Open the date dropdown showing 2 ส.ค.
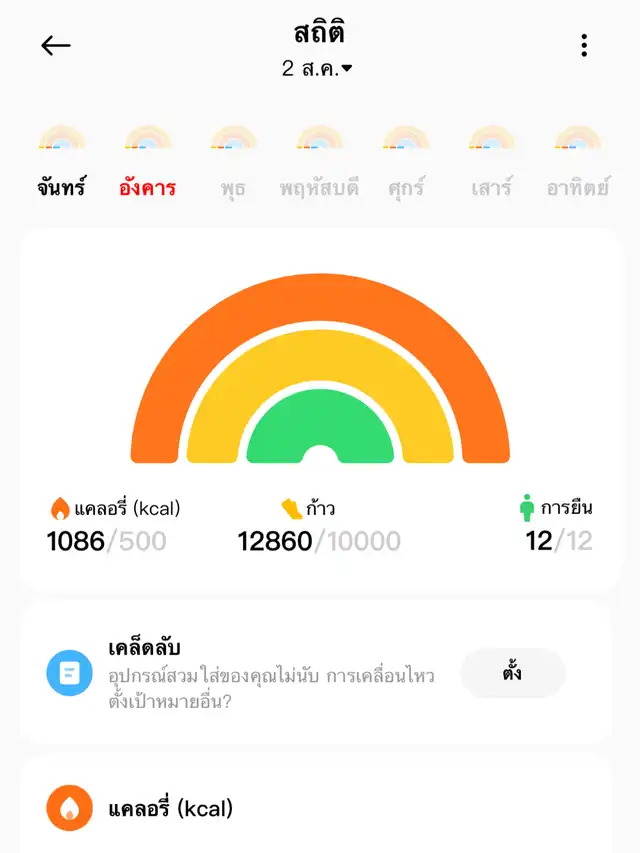The height and width of the screenshot is (853, 640). (318, 70)
